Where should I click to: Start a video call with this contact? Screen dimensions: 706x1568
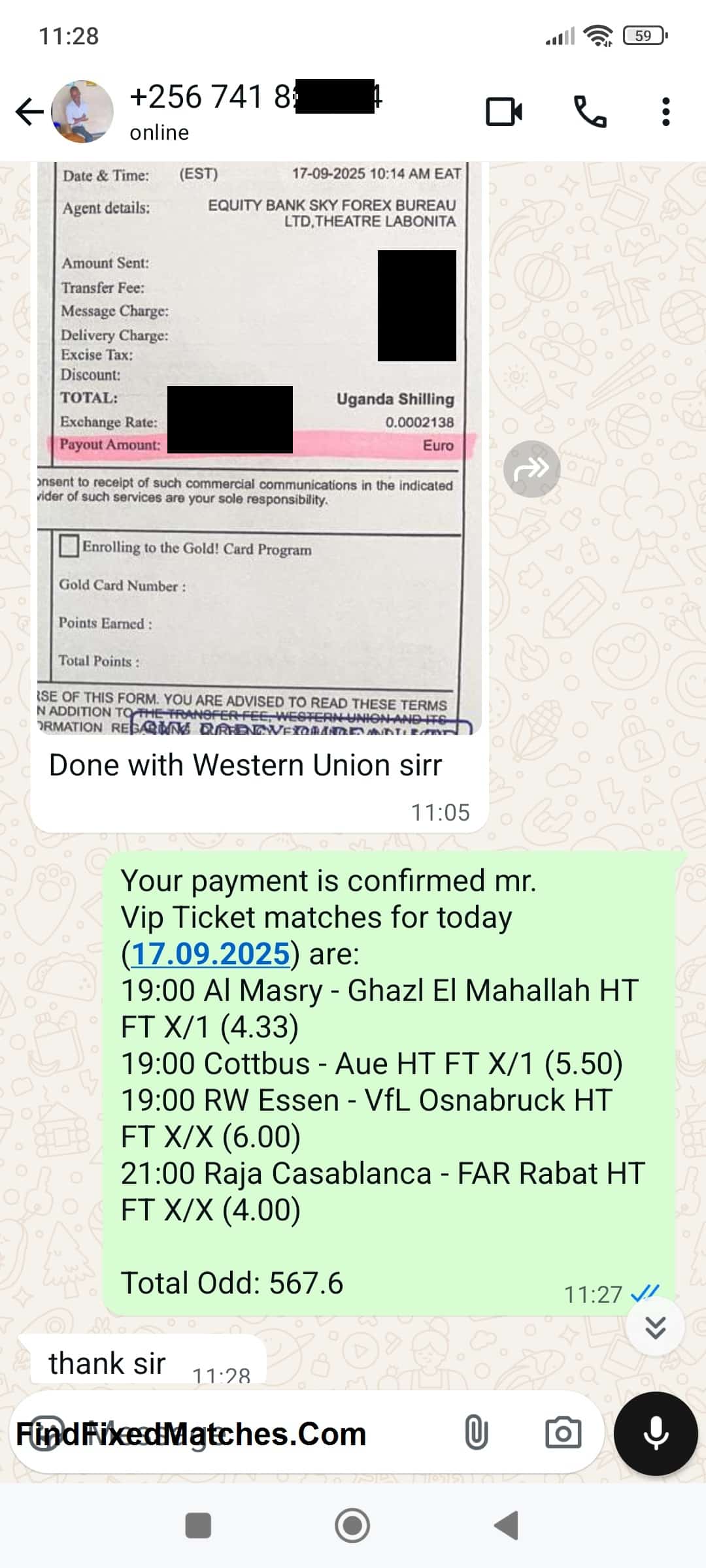[504, 112]
